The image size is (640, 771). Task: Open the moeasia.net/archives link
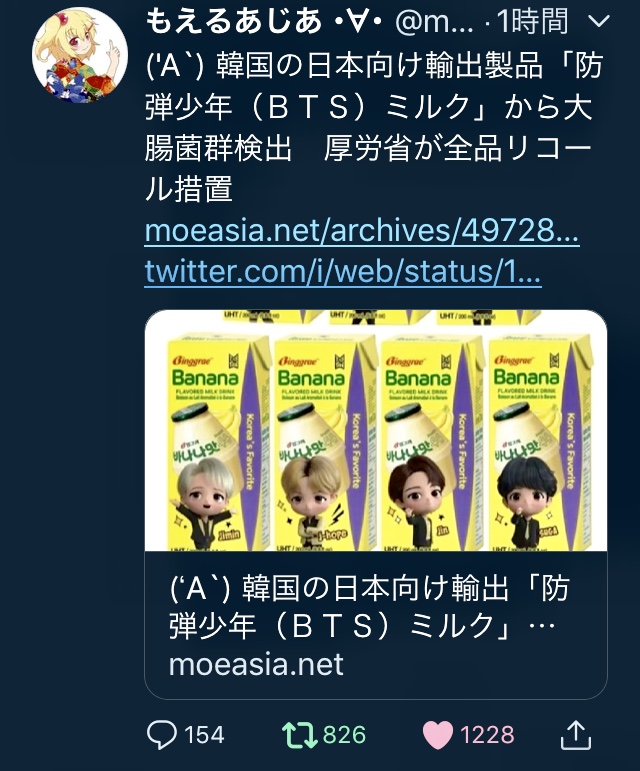361,231
